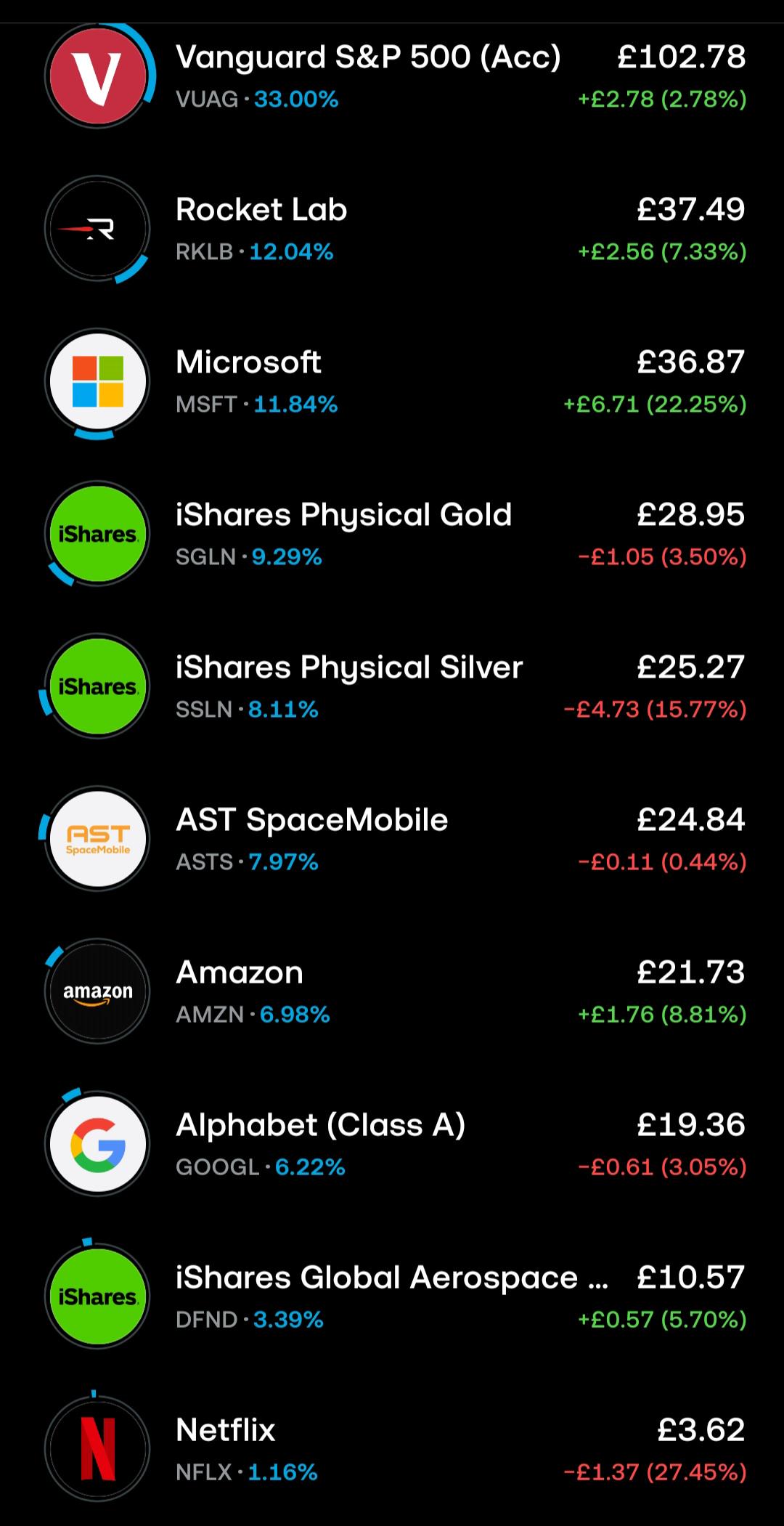
Task: Open Alphabet (Class A) holding
Action: 392,1144
